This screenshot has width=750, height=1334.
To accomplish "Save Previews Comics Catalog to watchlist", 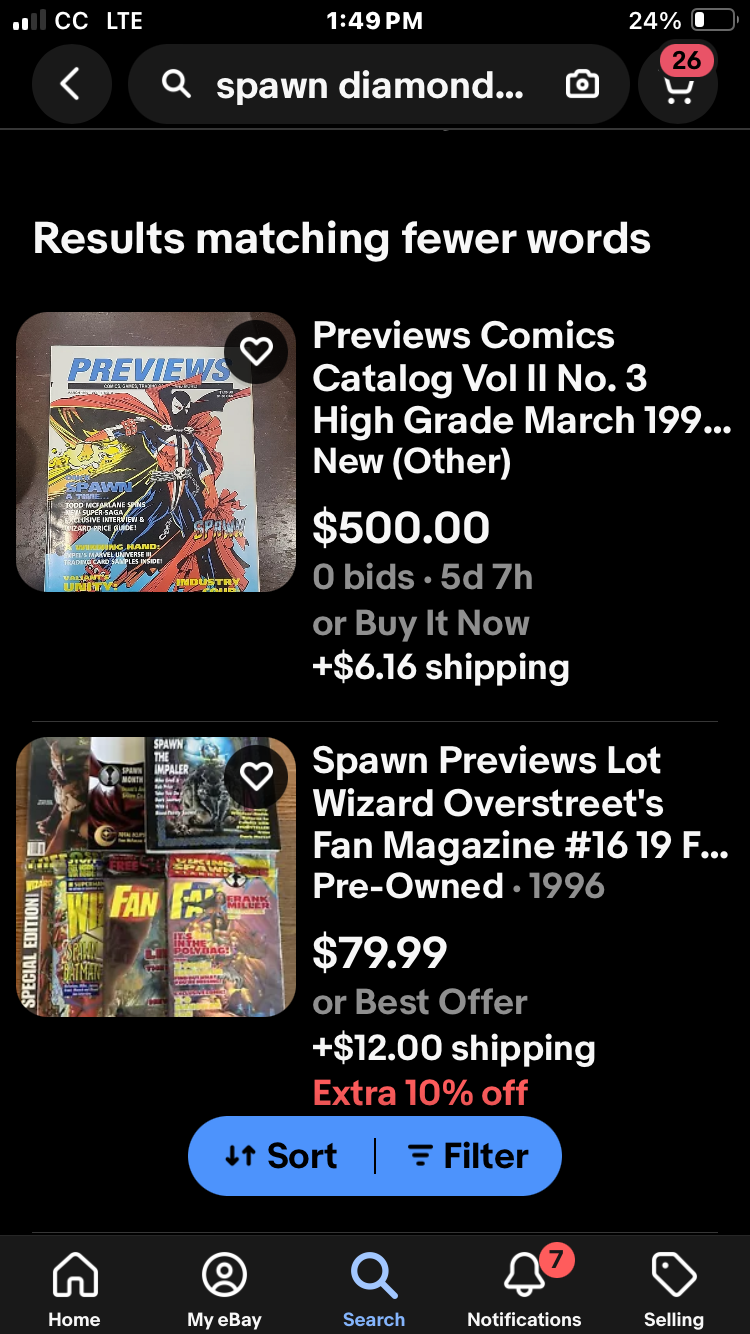I will [x=257, y=350].
